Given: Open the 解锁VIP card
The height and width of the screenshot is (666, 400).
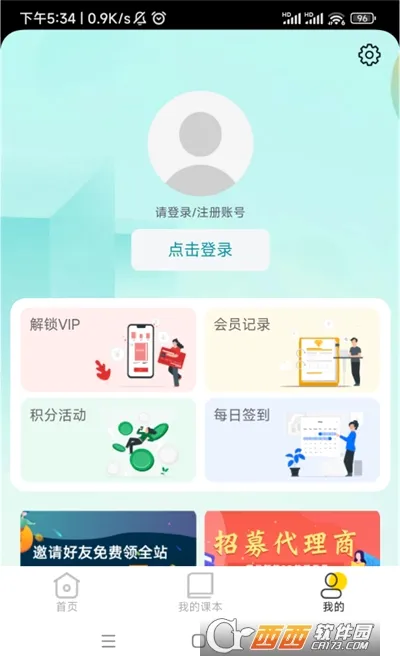Looking at the screenshot, I should coord(108,350).
